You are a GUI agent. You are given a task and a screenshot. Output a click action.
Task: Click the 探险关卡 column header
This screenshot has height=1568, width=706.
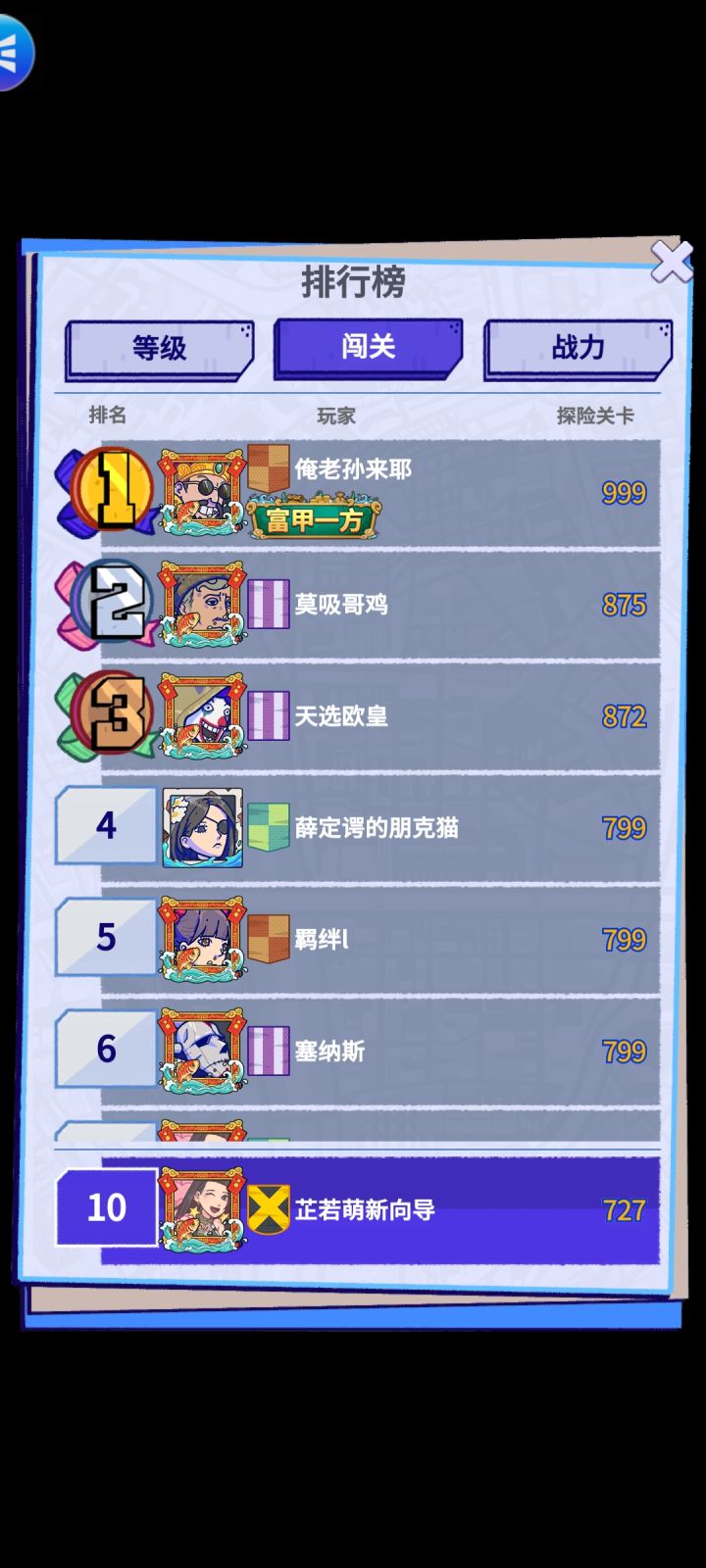[x=596, y=416]
